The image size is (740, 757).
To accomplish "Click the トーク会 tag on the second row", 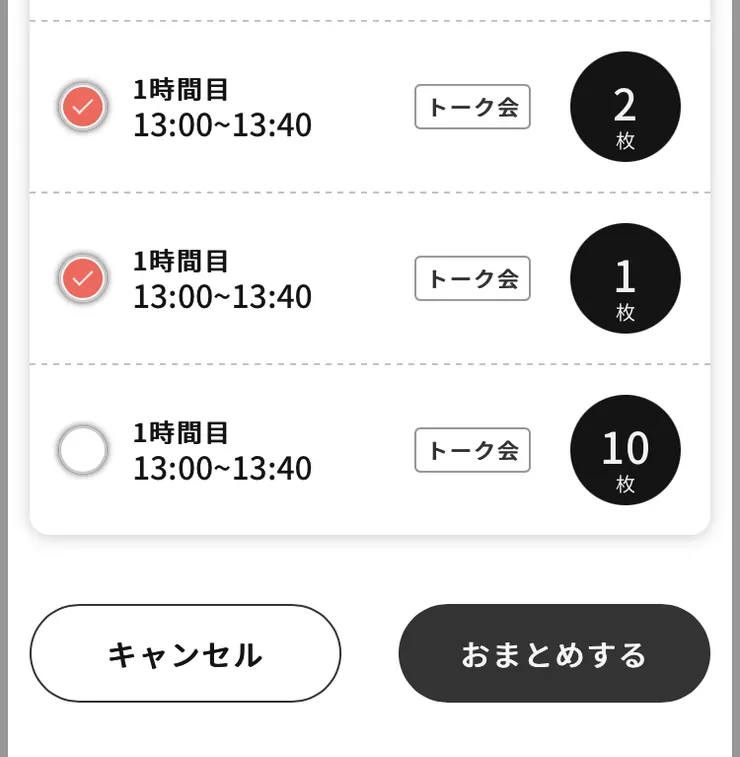I will (471, 278).
